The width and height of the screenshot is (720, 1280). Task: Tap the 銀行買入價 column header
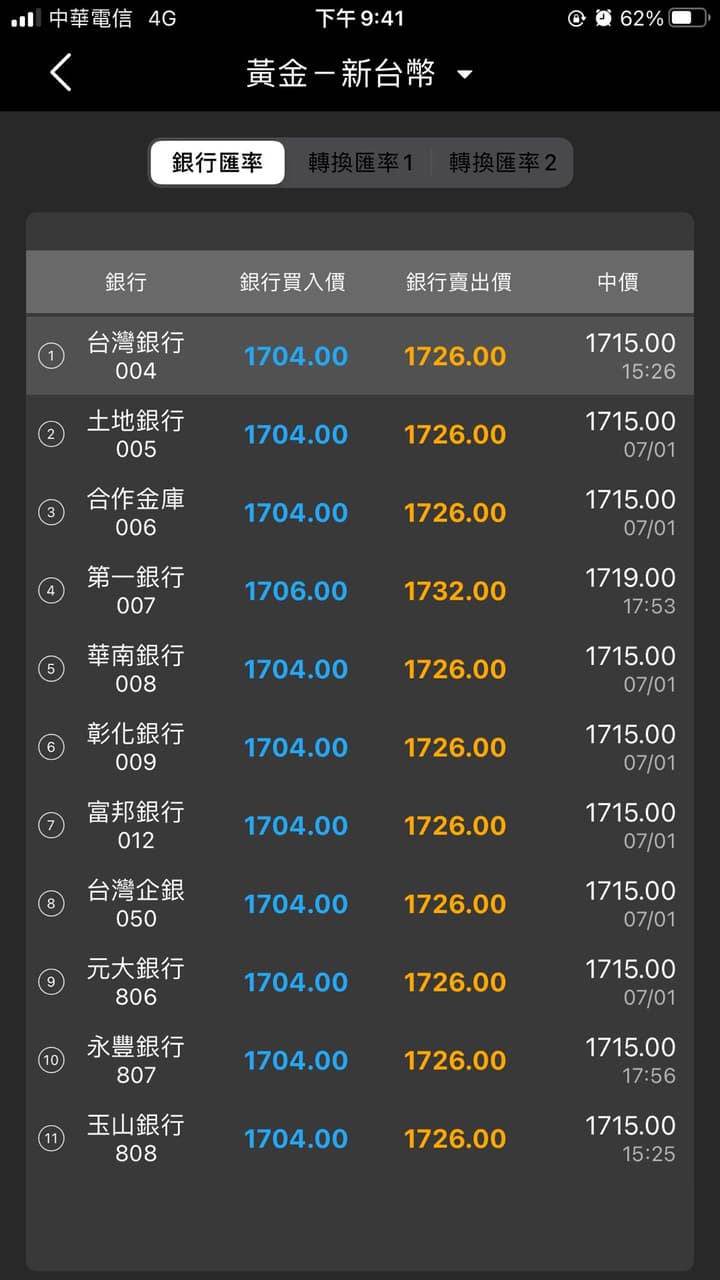[294, 282]
